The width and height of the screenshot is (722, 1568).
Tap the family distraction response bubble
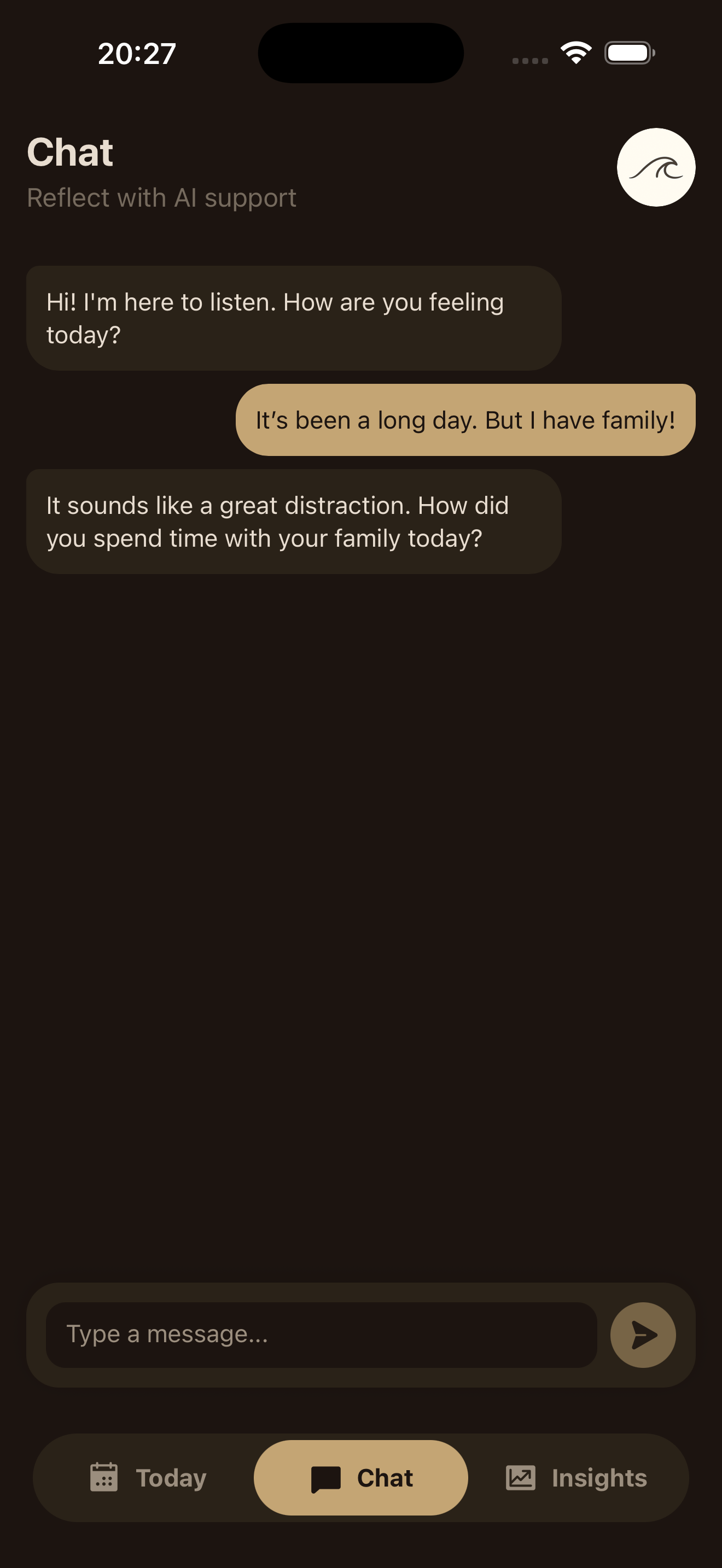click(x=294, y=521)
